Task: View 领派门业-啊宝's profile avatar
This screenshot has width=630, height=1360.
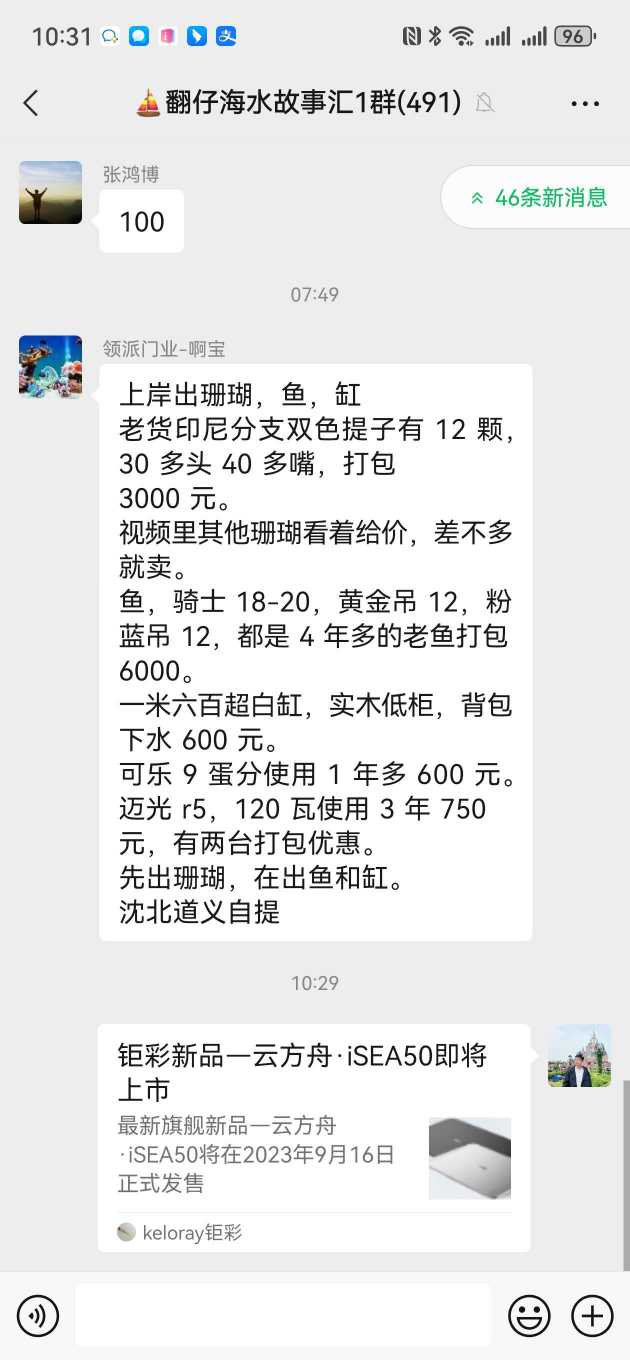Action: 50,367
